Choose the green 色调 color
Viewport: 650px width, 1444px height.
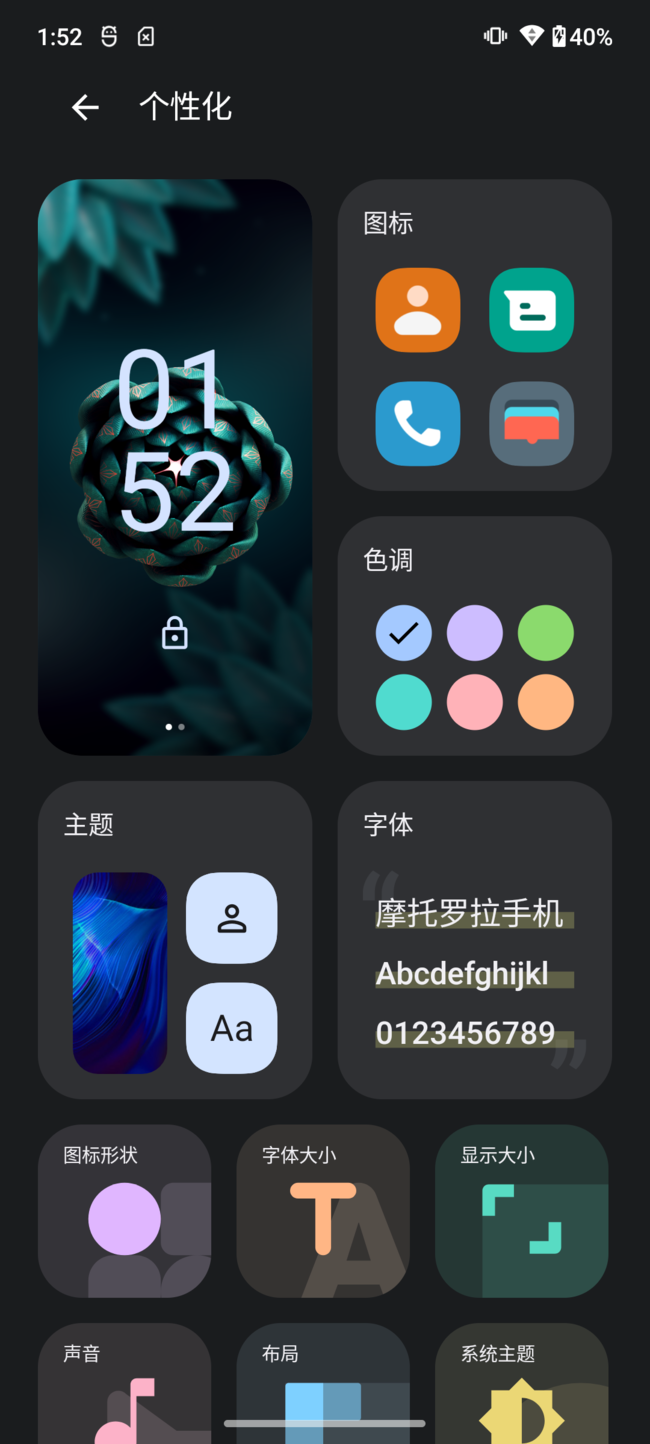click(x=546, y=633)
